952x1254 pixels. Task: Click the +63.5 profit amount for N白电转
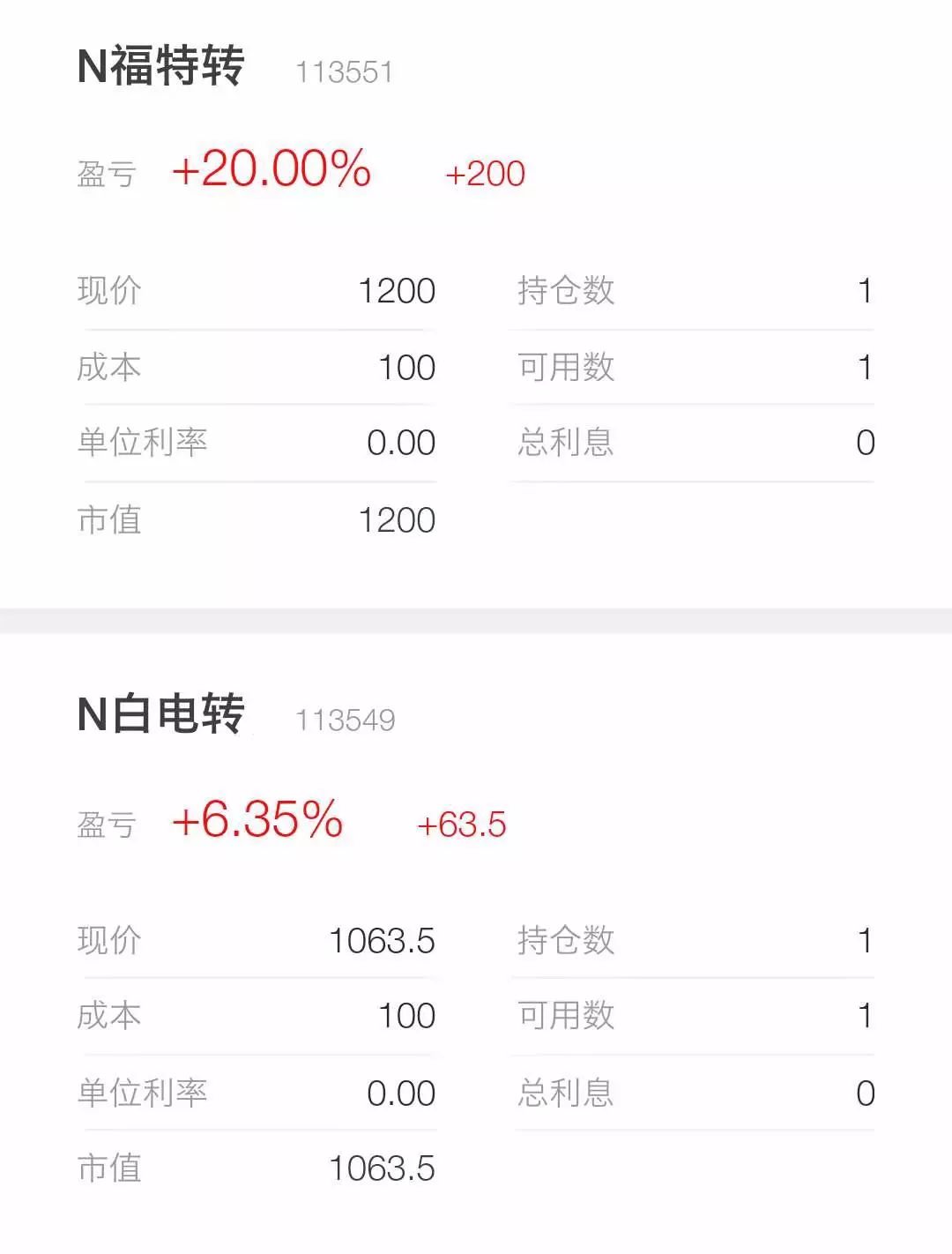pos(460,827)
